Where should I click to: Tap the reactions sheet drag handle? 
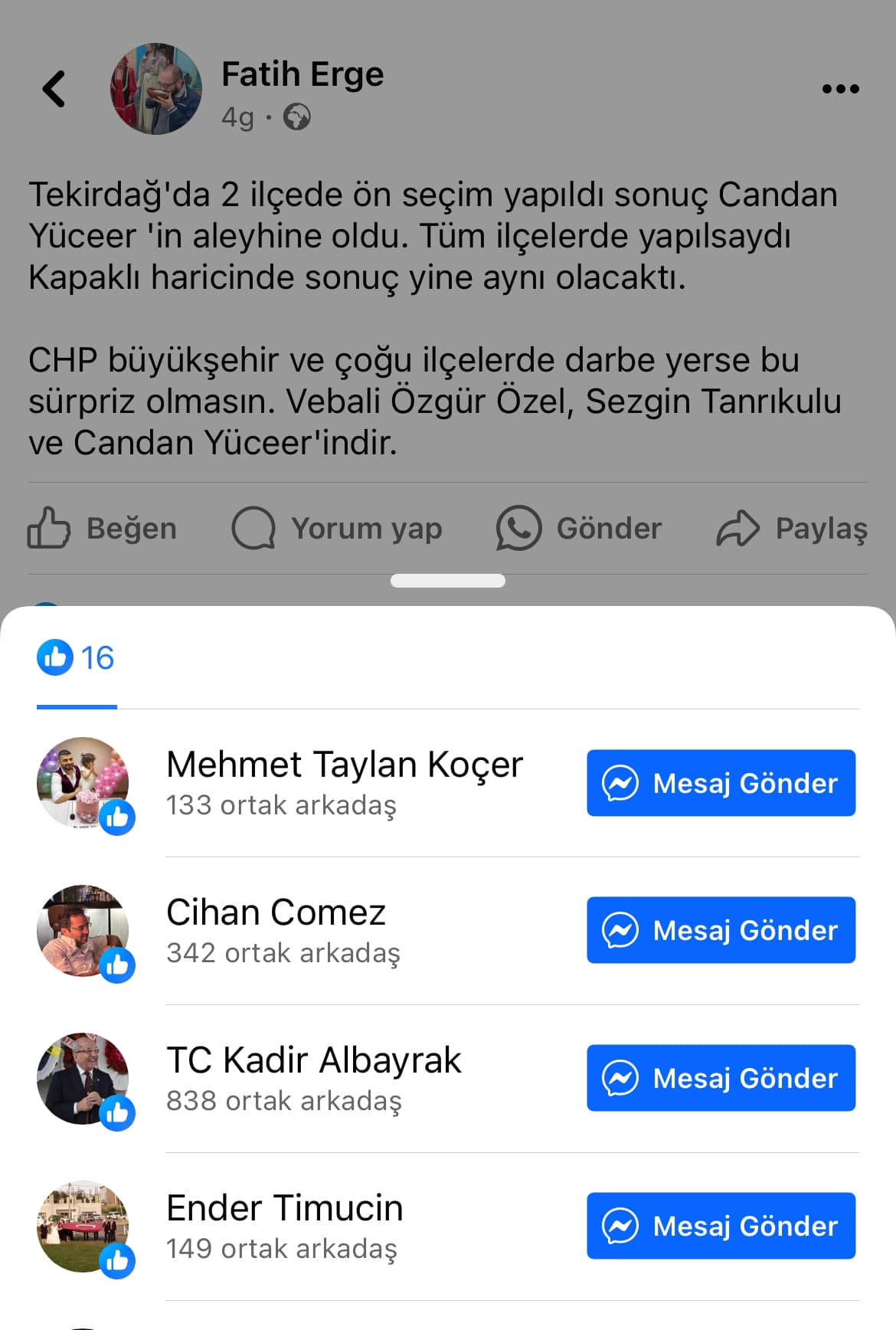448,581
